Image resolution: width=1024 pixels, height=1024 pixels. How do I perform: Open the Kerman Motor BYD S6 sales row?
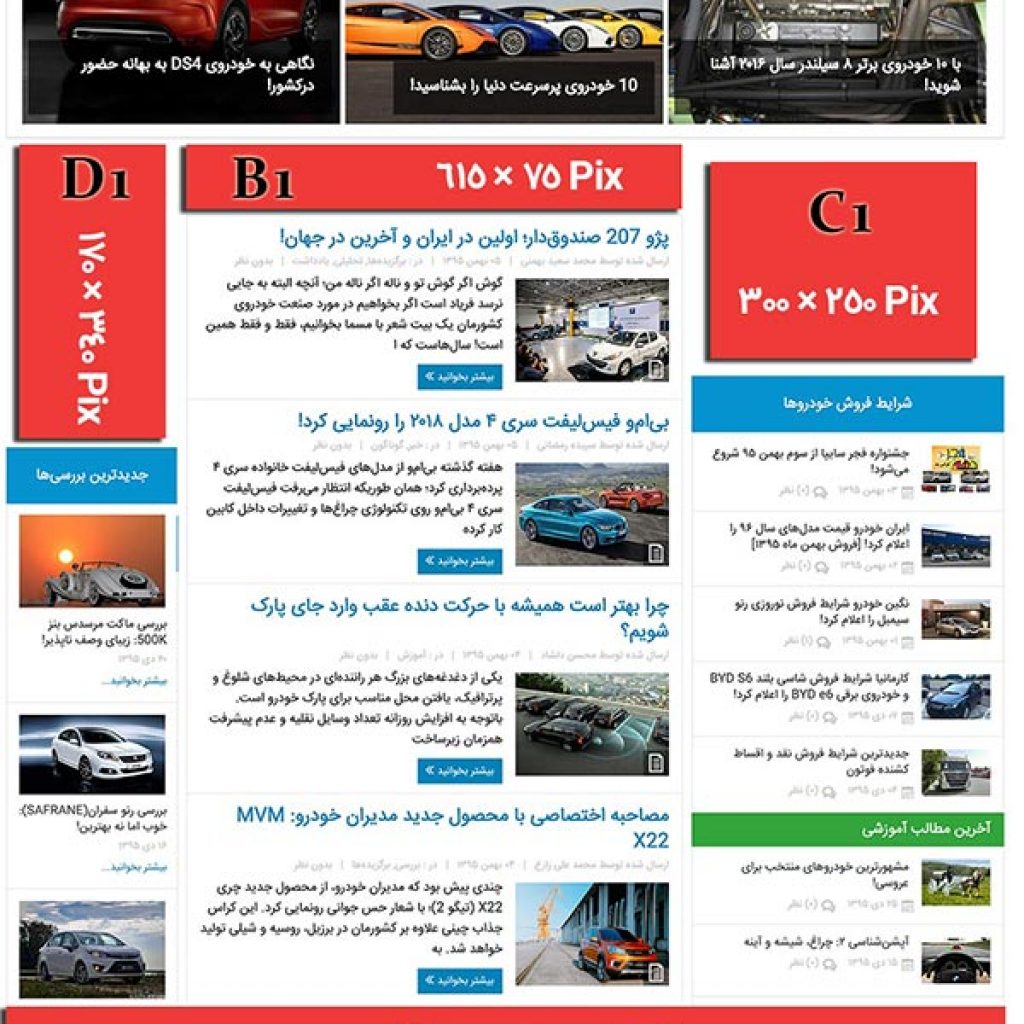848,699
